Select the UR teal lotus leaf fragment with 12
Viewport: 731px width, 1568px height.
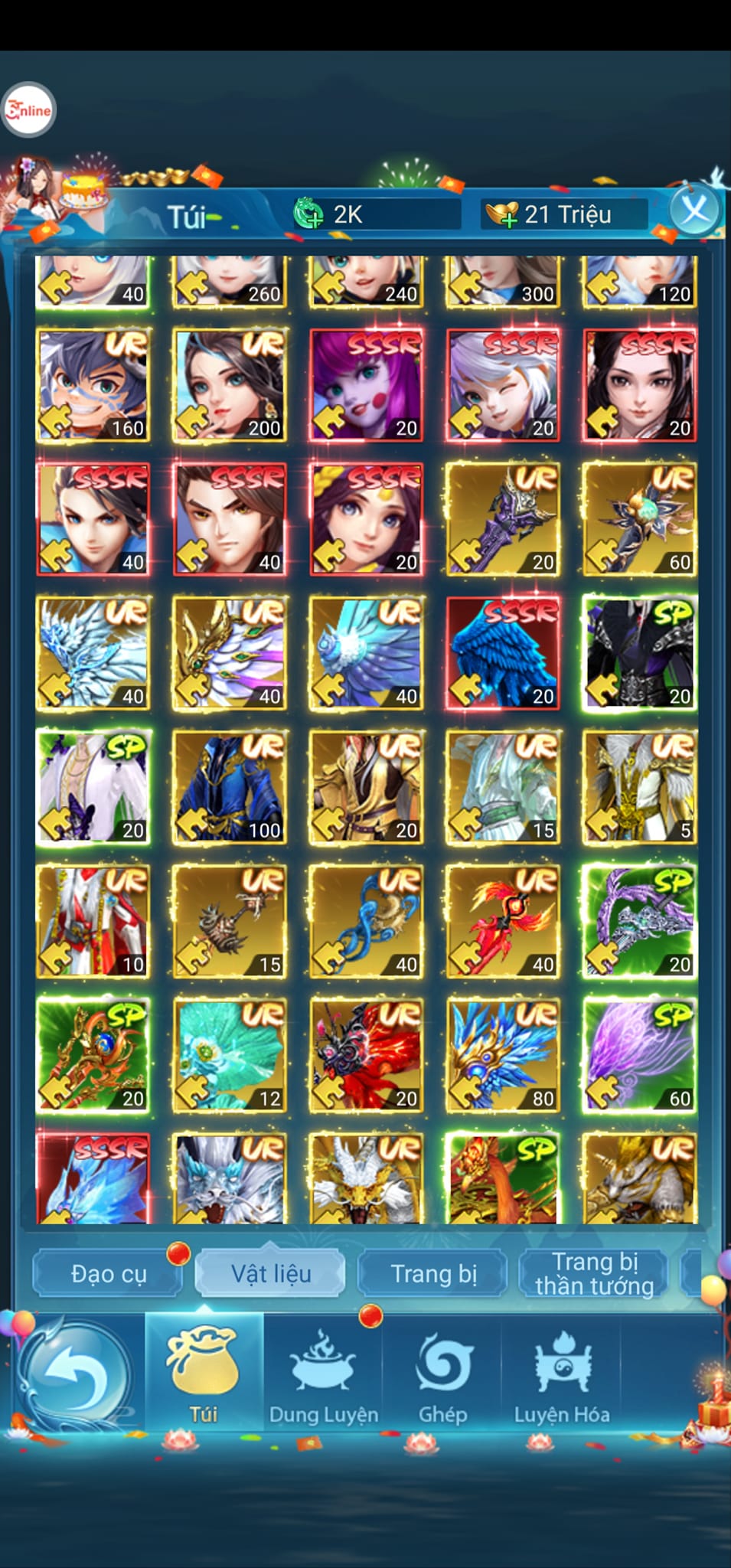point(230,1055)
